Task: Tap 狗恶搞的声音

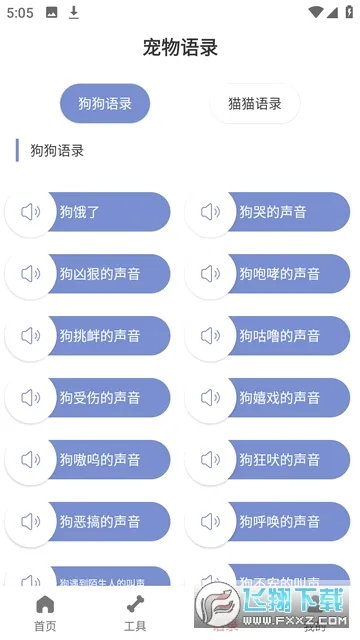Action: (x=87, y=522)
